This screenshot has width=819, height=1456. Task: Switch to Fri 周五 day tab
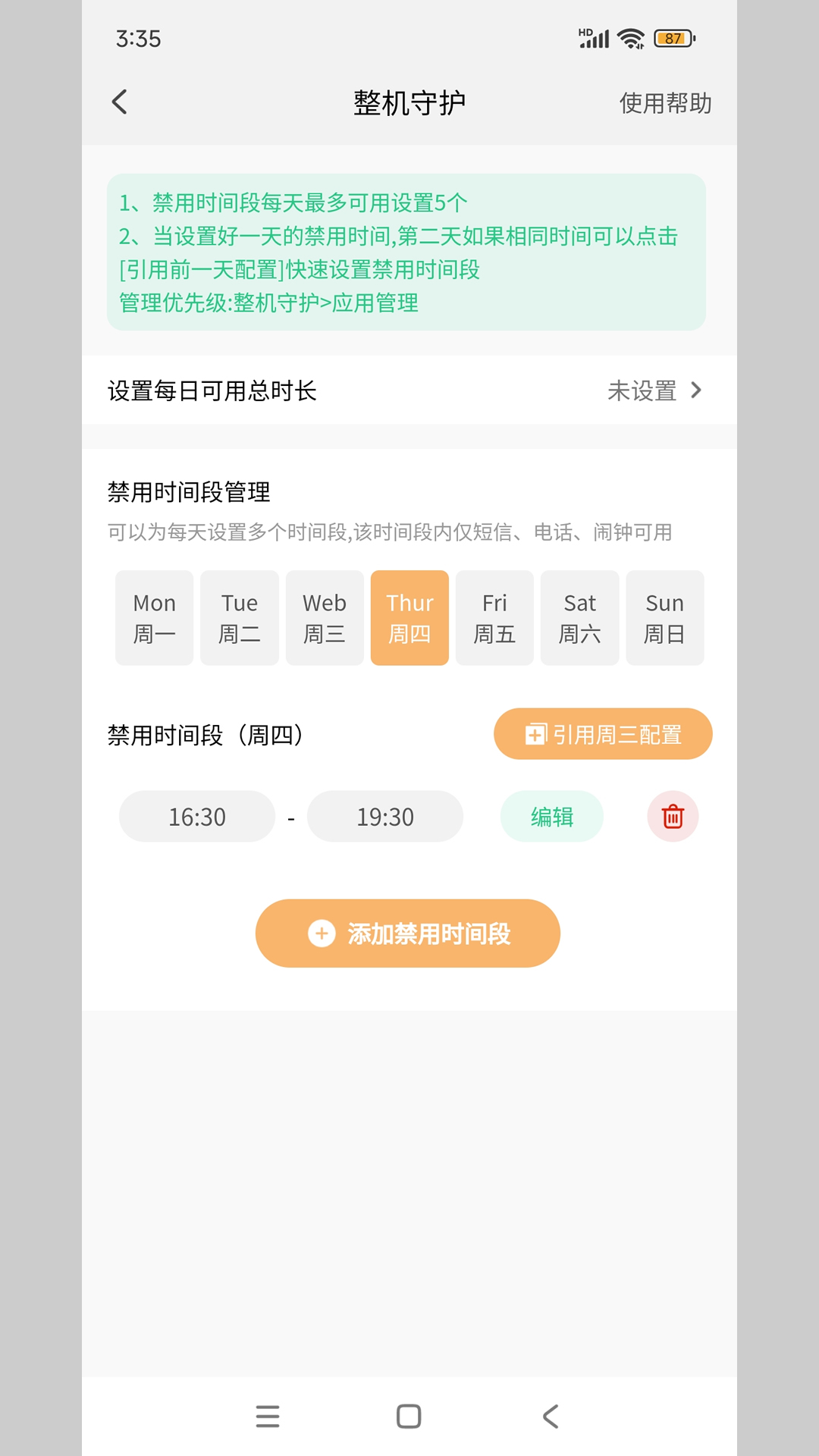[494, 617]
